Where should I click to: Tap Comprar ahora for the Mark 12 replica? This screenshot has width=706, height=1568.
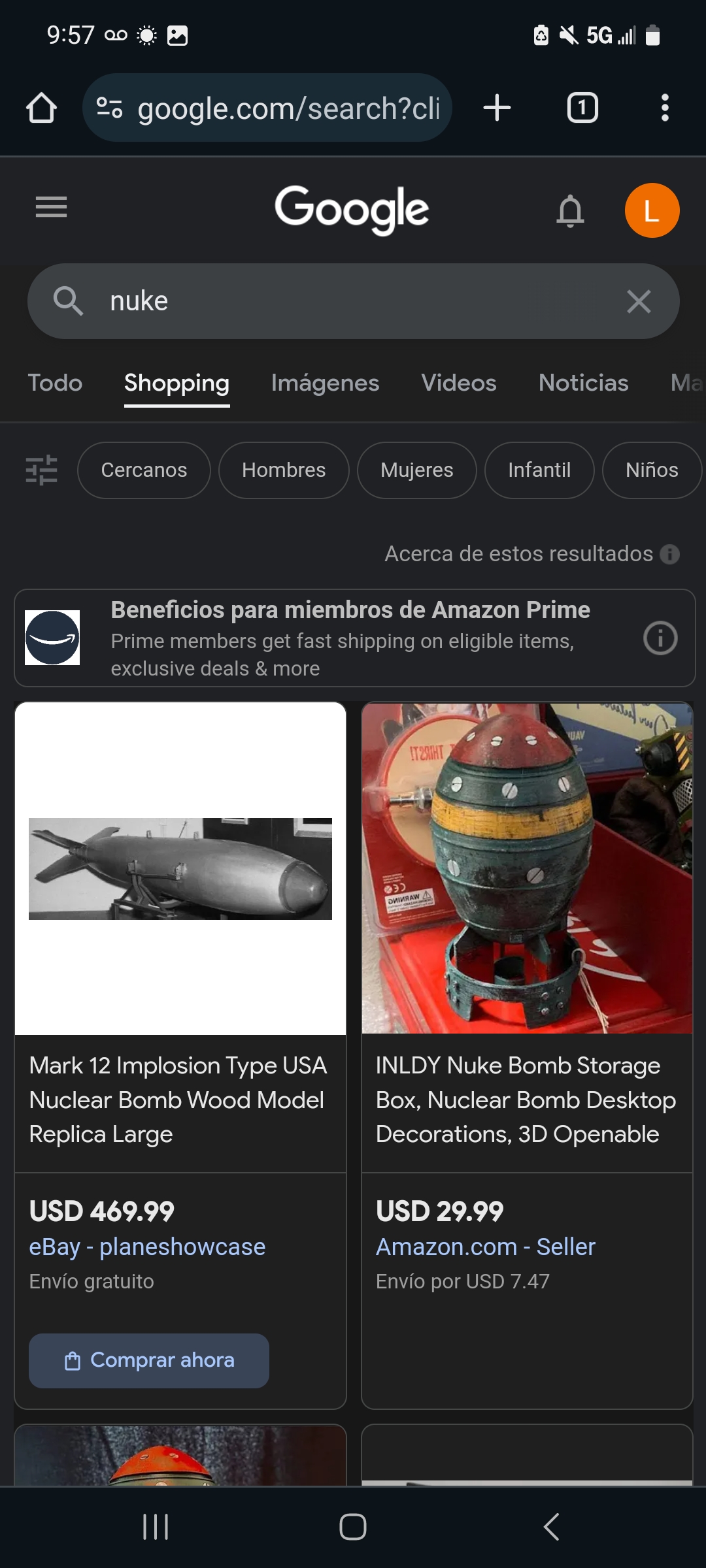(149, 1360)
